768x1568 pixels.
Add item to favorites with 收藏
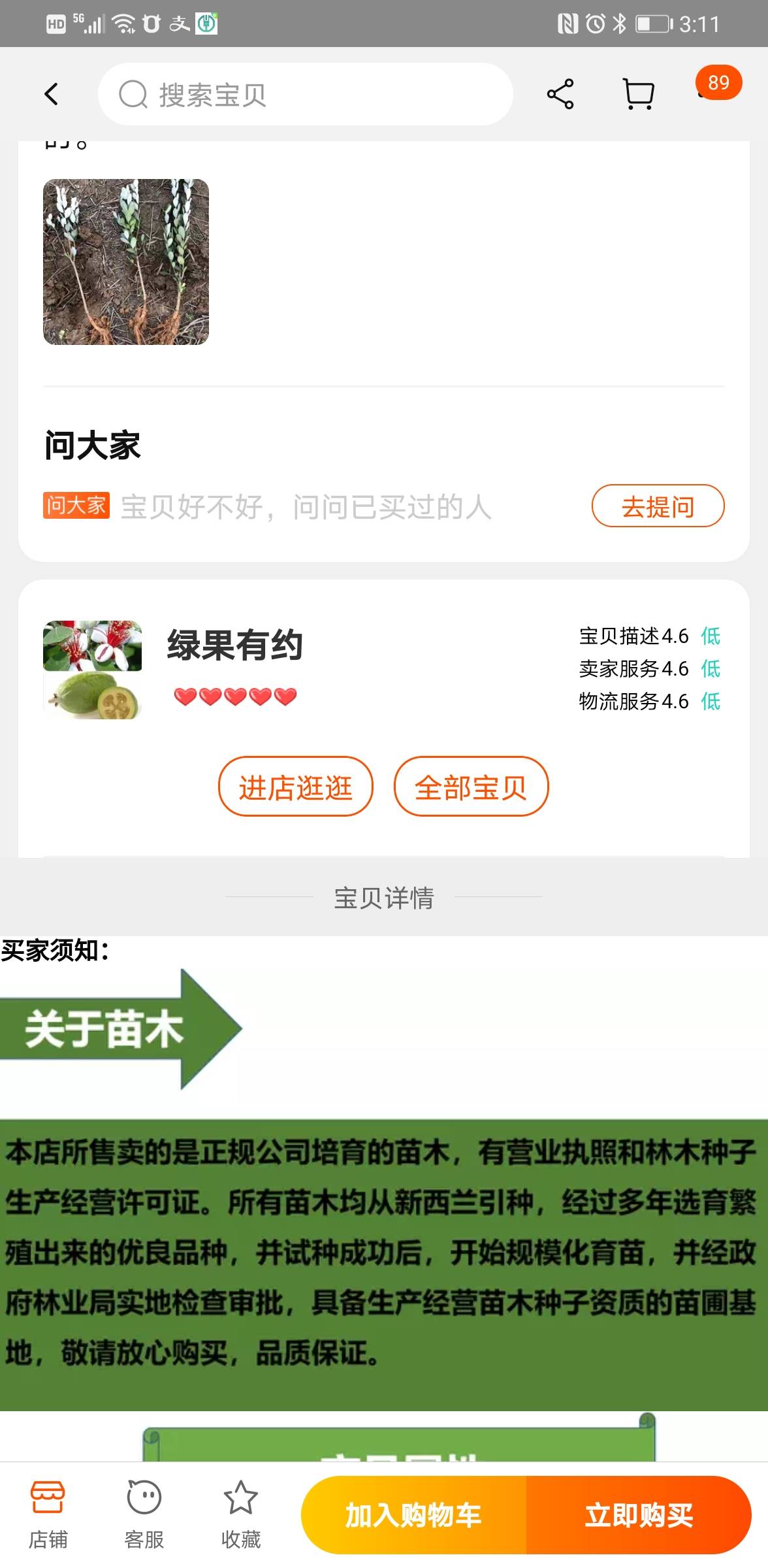tap(241, 1514)
